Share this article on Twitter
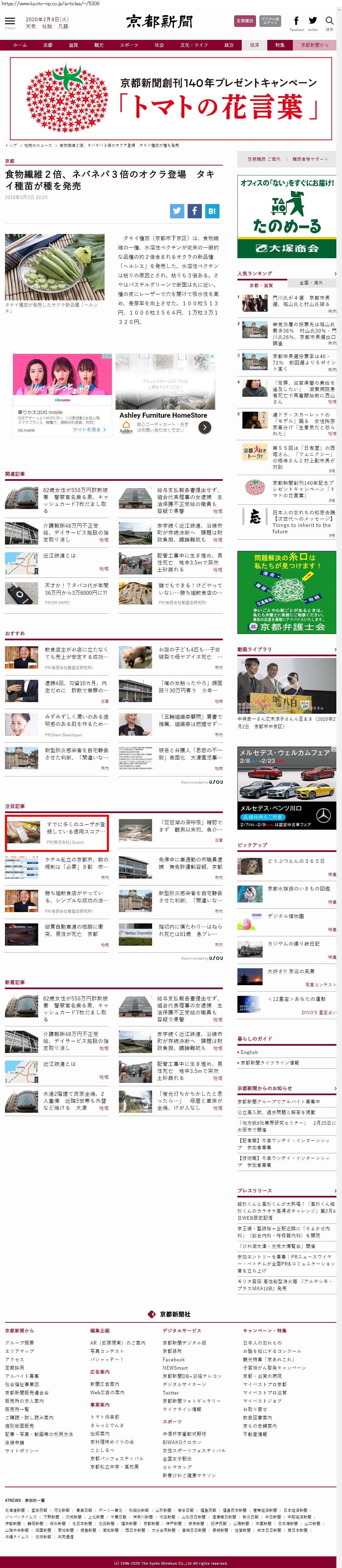The image size is (342, 1568). point(177,211)
